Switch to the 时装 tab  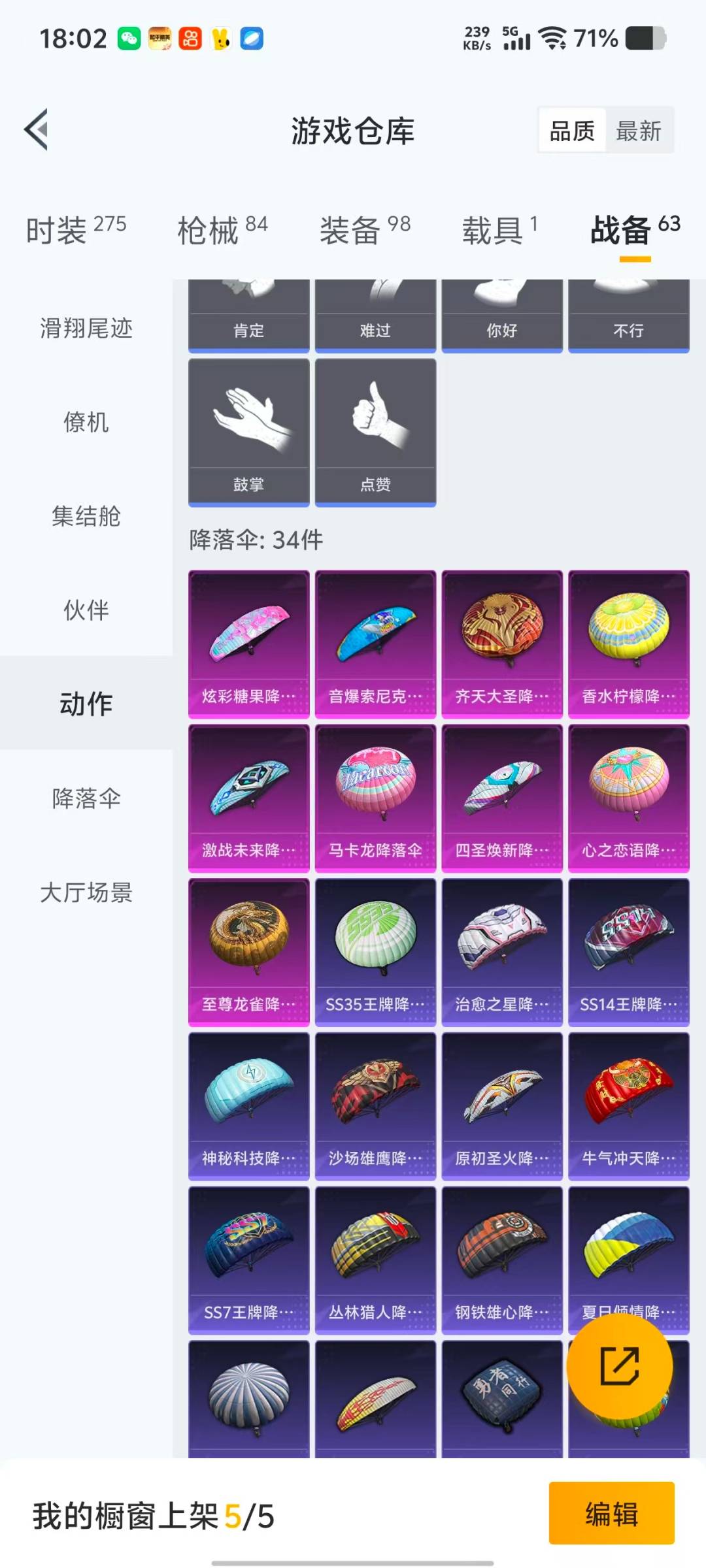click(76, 230)
